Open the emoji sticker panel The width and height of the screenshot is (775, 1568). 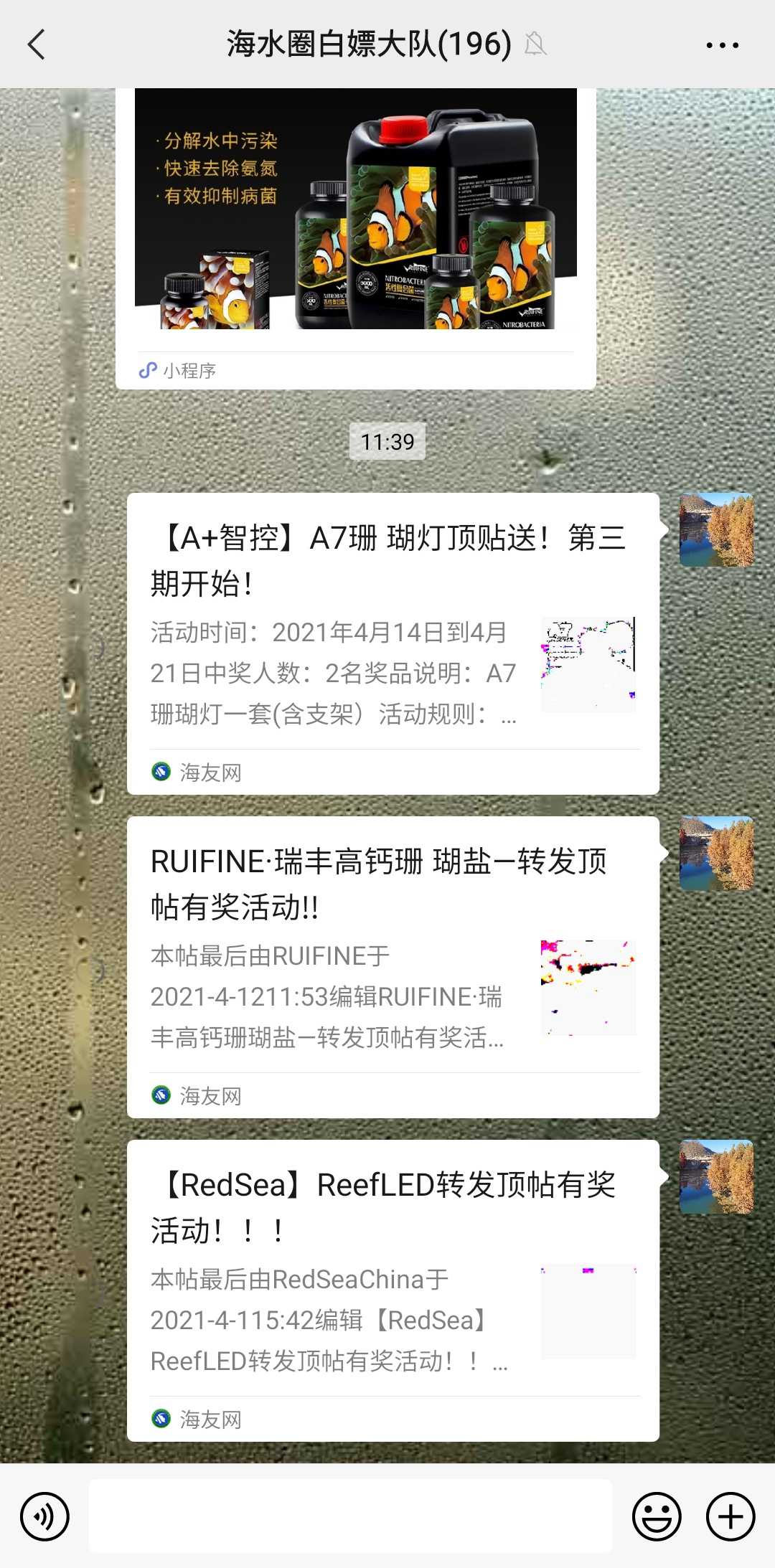(656, 1516)
